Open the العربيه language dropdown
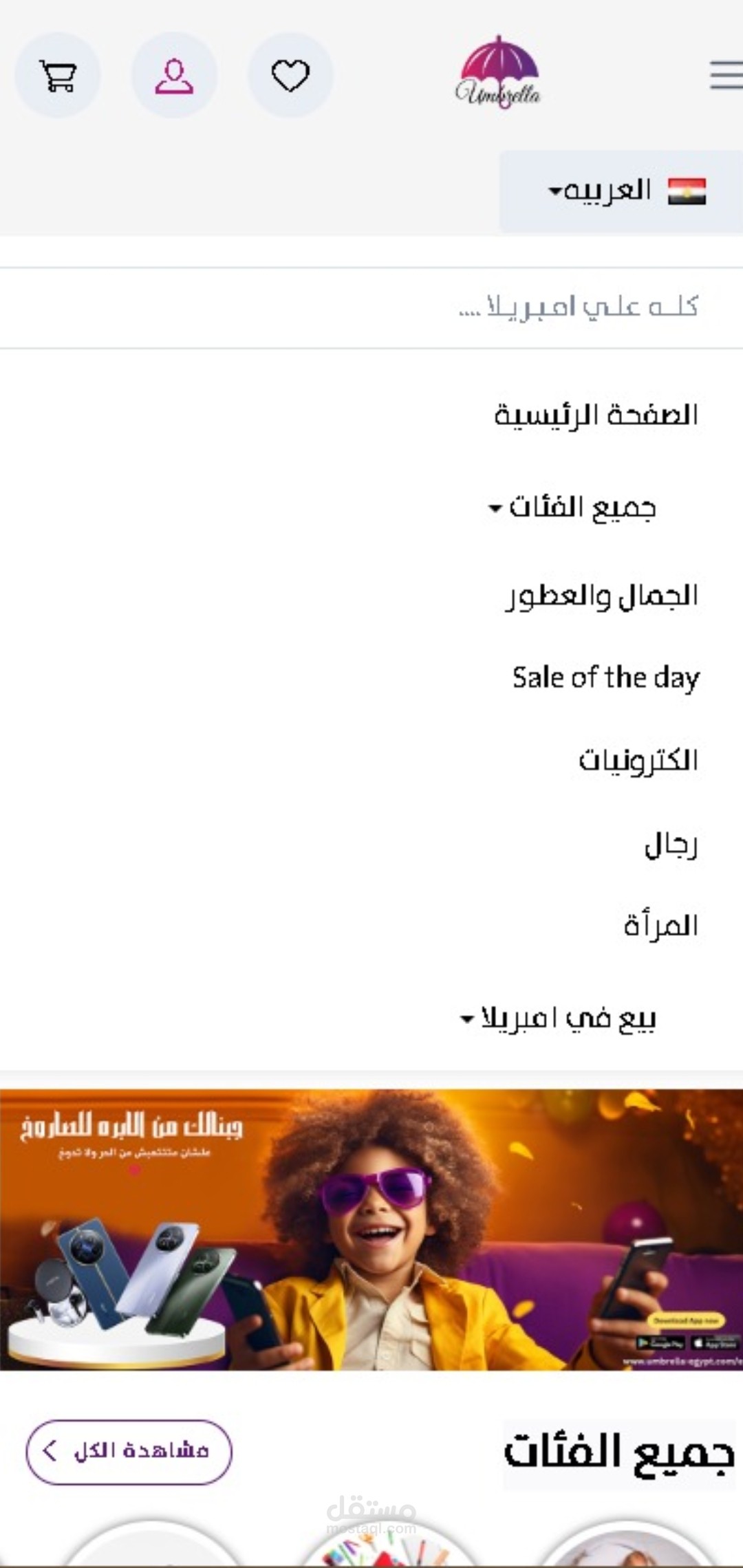Screen dimensions: 743x1568 tap(621, 191)
